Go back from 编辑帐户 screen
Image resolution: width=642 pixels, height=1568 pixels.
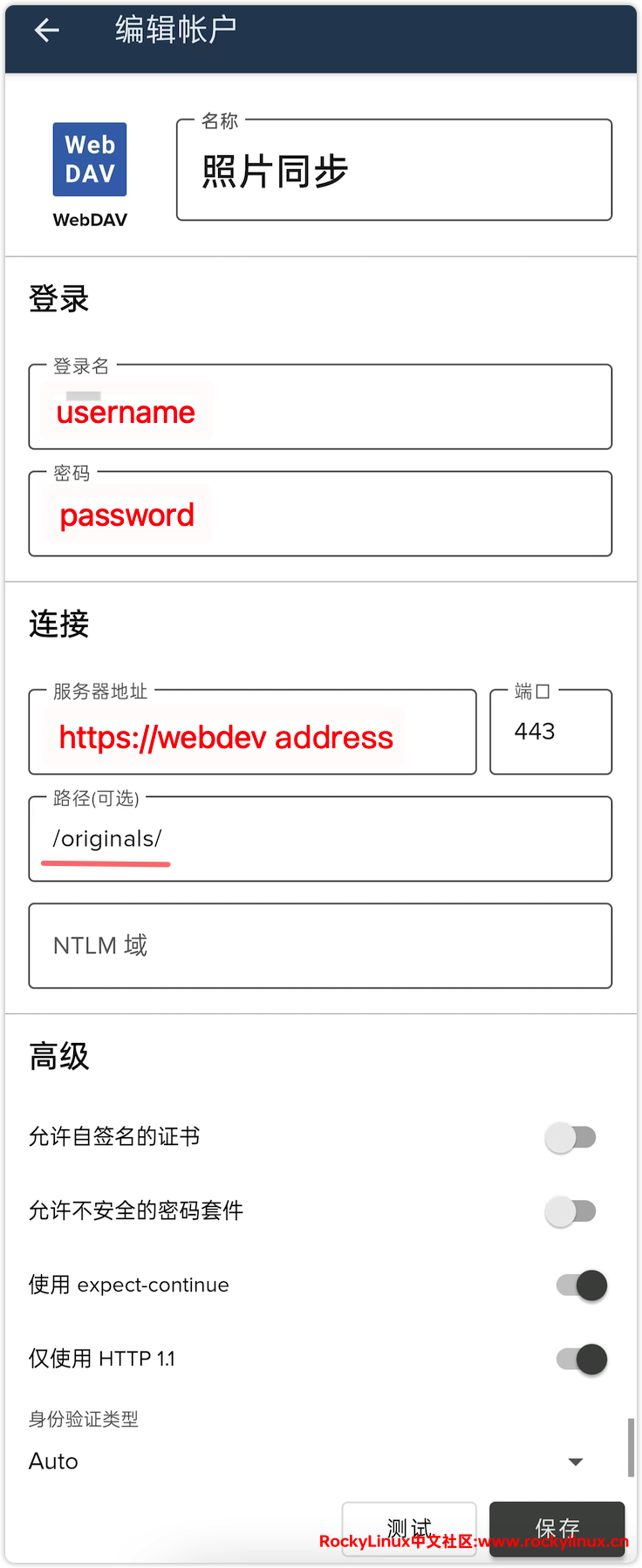point(47,31)
